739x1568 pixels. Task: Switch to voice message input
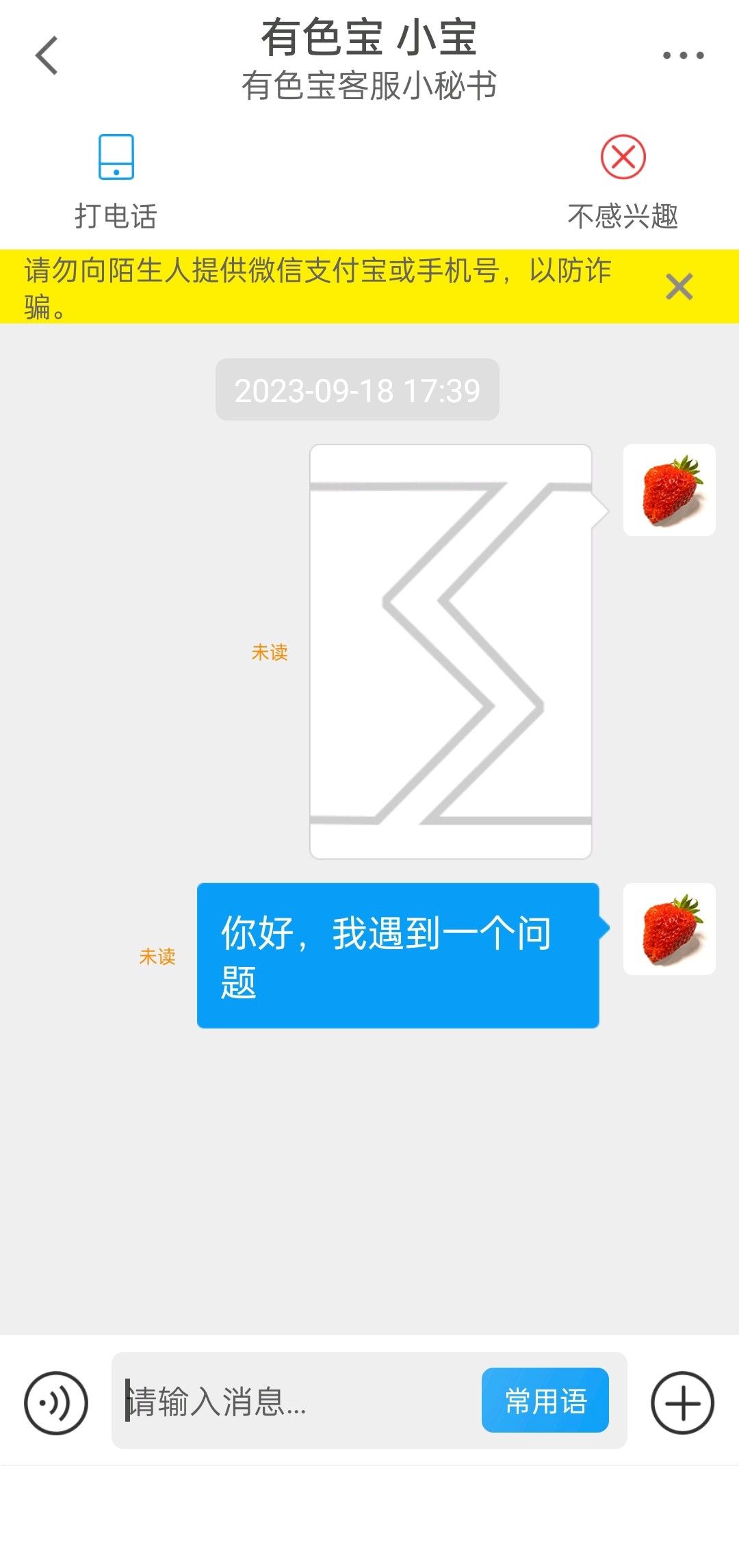point(56,1403)
